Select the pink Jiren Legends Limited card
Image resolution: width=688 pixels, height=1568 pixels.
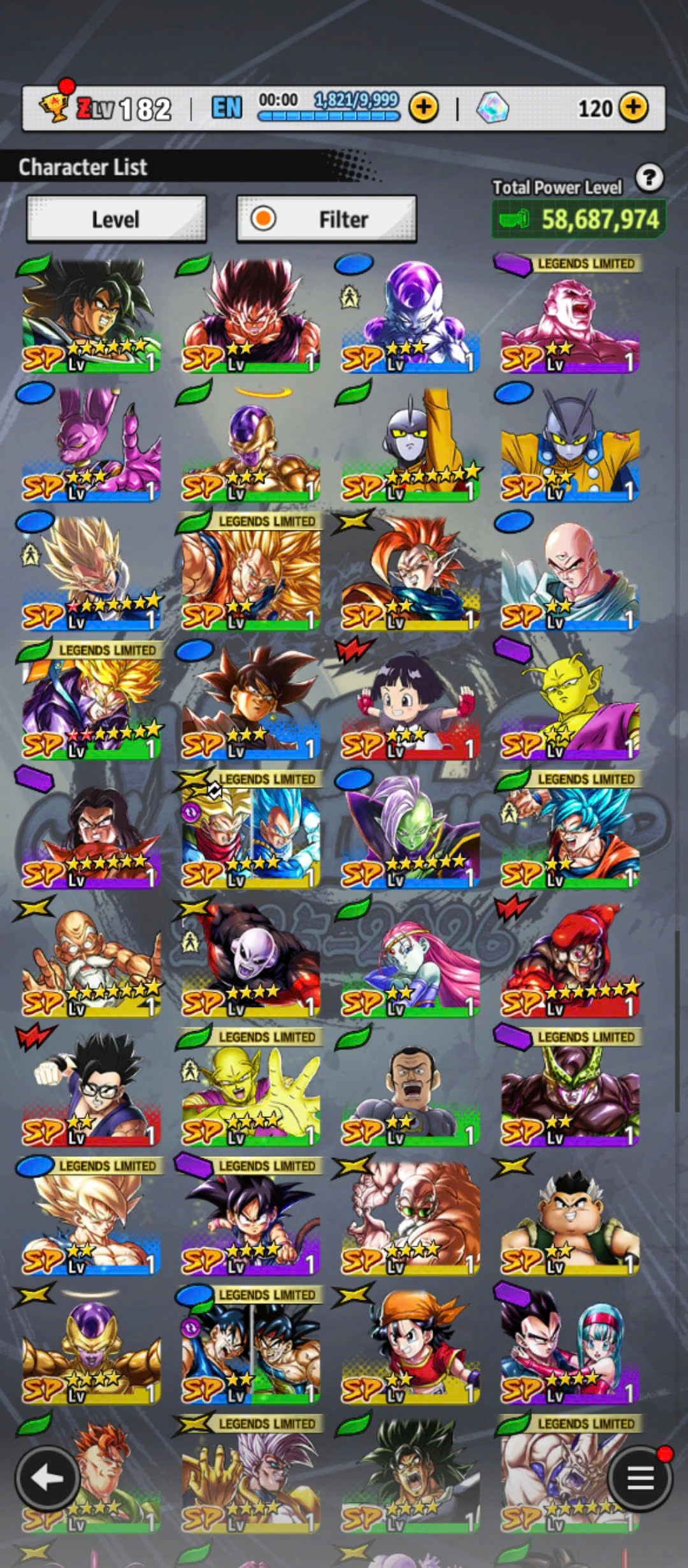570,316
